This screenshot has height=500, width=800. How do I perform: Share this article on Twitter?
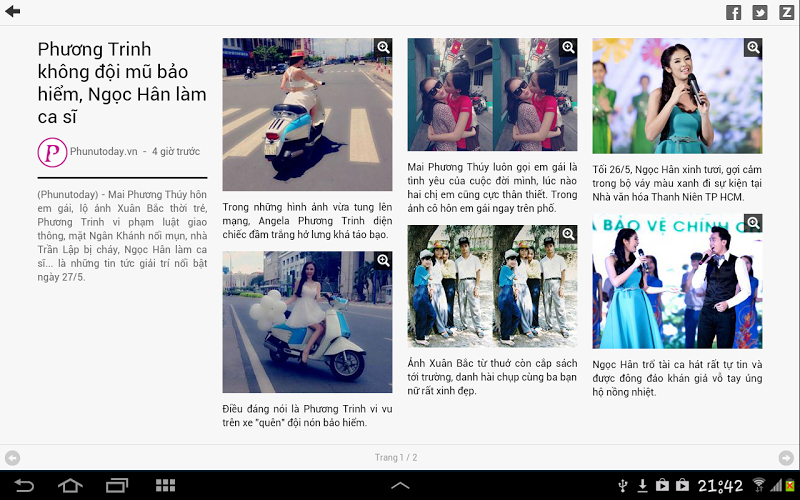pyautogui.click(x=760, y=13)
